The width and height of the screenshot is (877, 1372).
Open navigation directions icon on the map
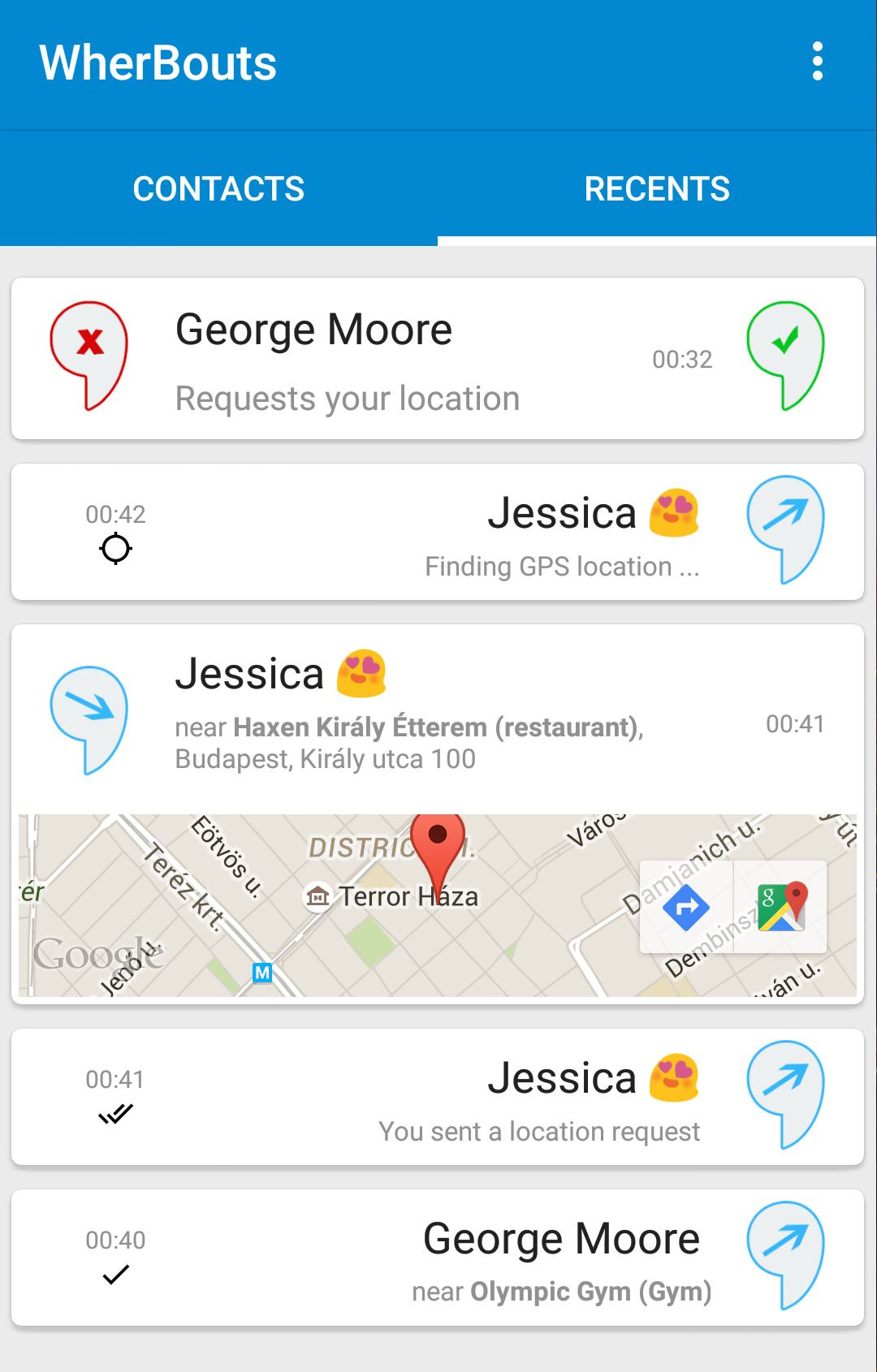coord(686,909)
